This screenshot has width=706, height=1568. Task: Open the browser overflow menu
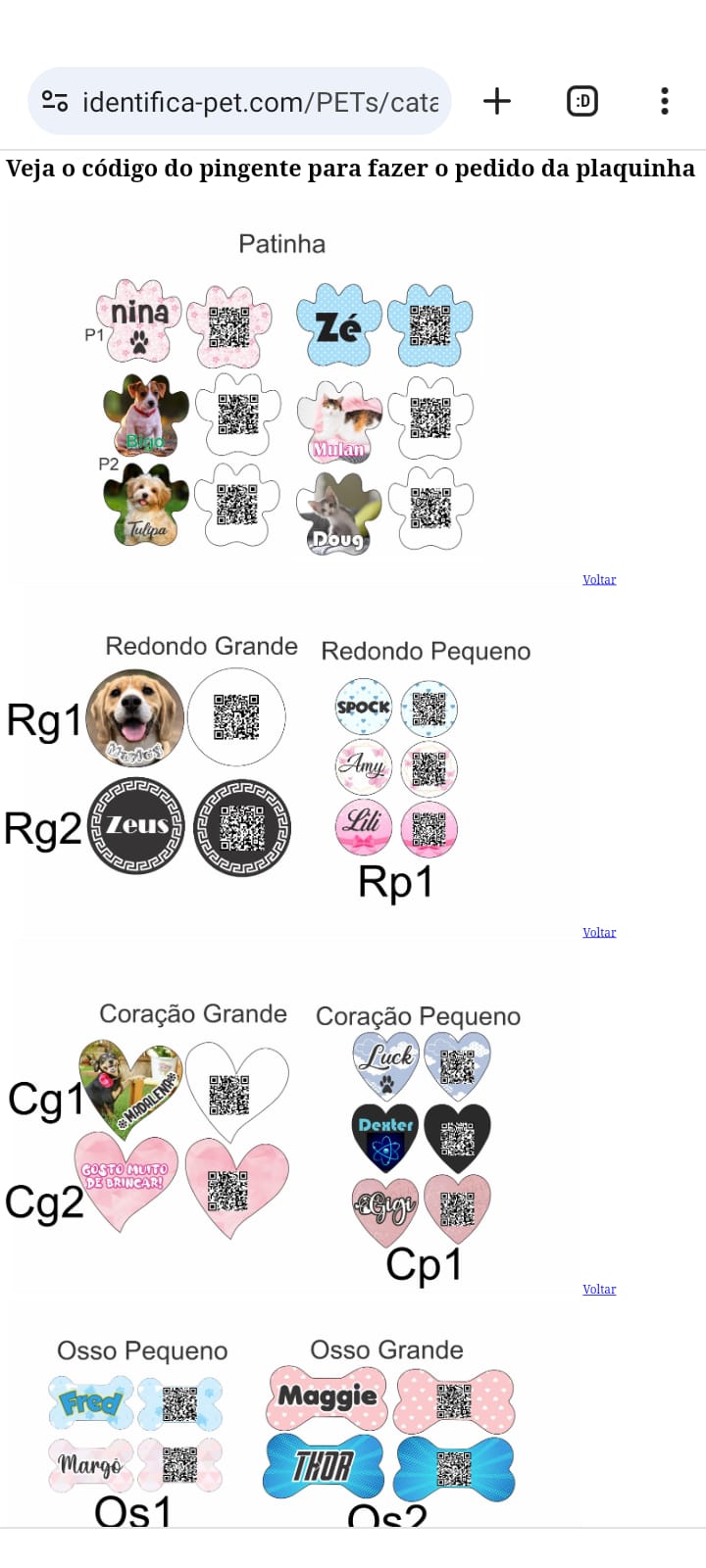(x=665, y=101)
